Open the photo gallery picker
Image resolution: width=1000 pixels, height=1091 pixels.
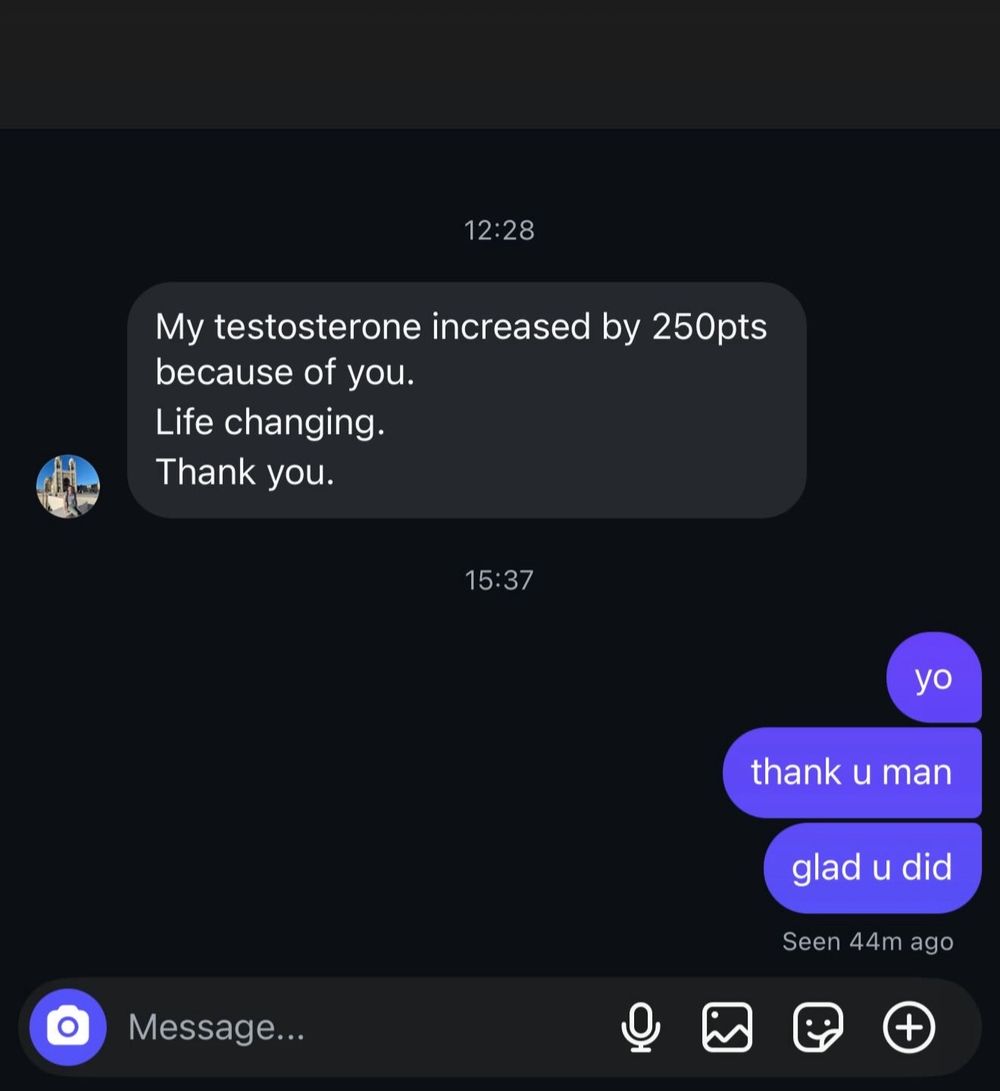click(727, 1027)
